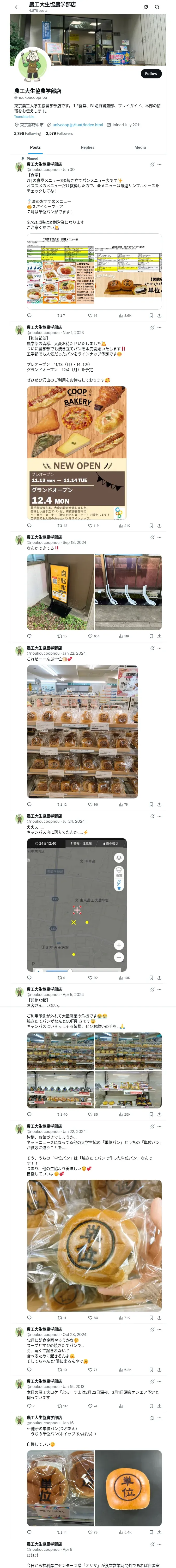
Task: Tap Translate bio link
Action: click(24, 117)
